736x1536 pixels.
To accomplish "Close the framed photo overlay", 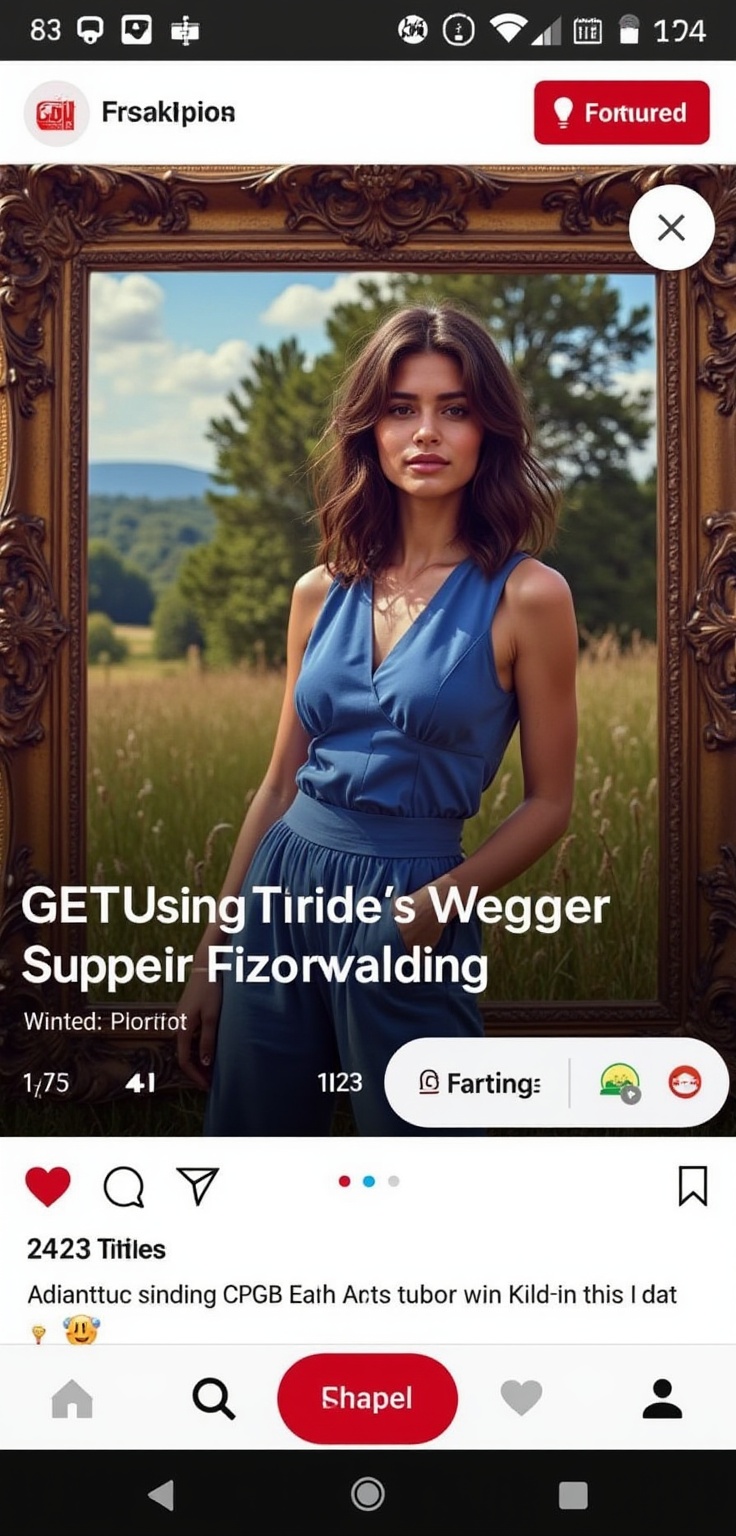I will tap(671, 228).
